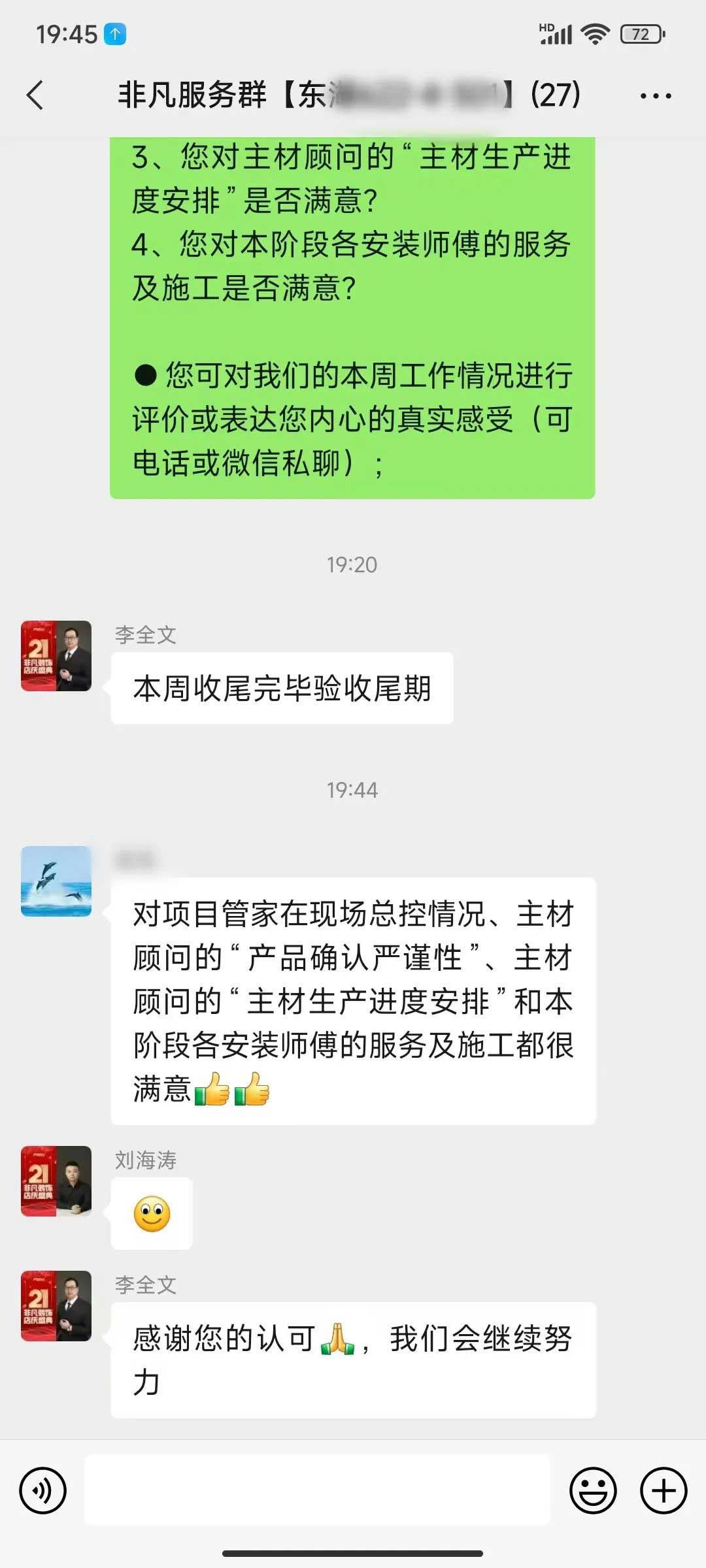View 刘海涛's profile via his avatar
Viewport: 706px width, 1568px height.
pos(56,1181)
